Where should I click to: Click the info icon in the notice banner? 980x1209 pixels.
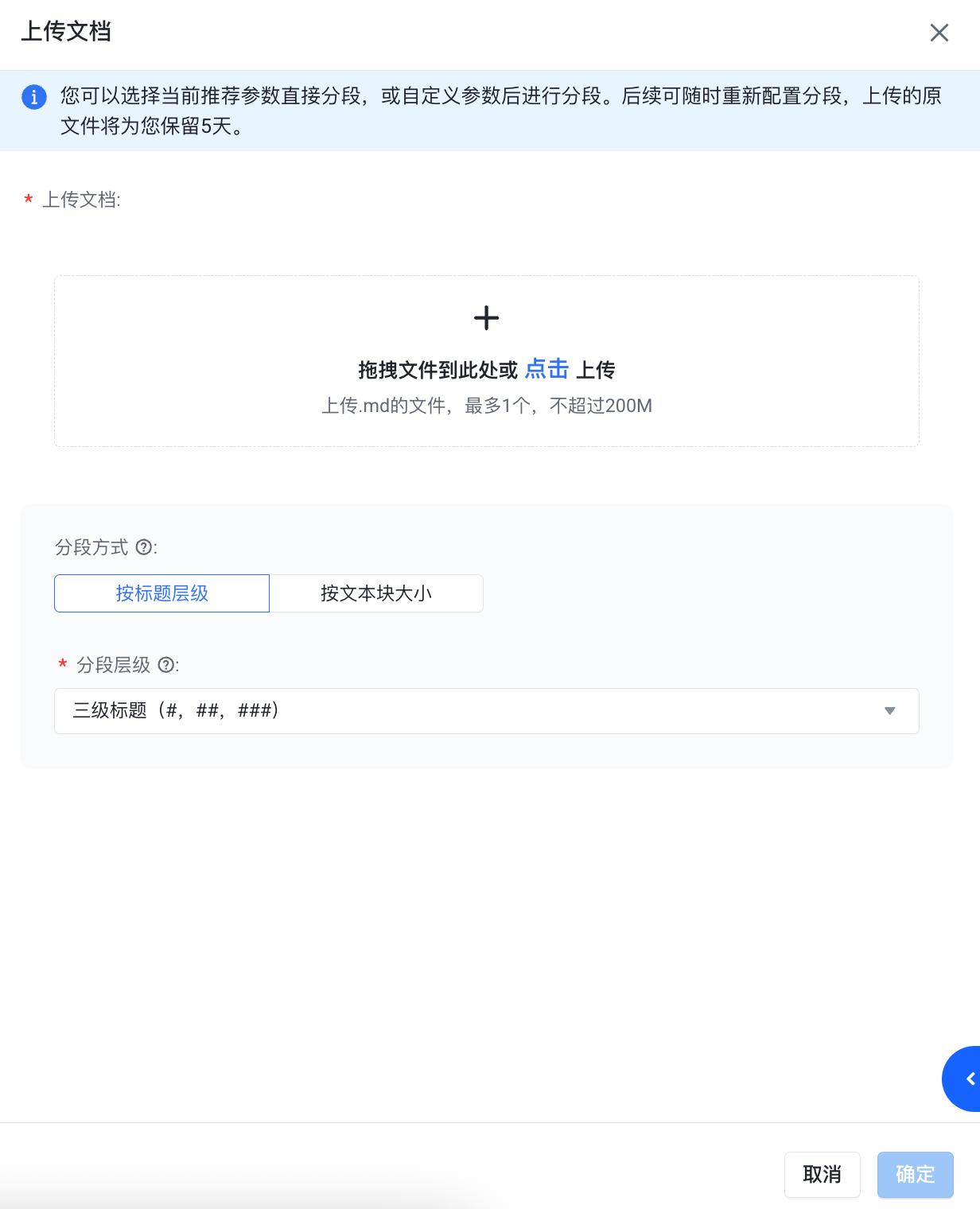tap(34, 96)
